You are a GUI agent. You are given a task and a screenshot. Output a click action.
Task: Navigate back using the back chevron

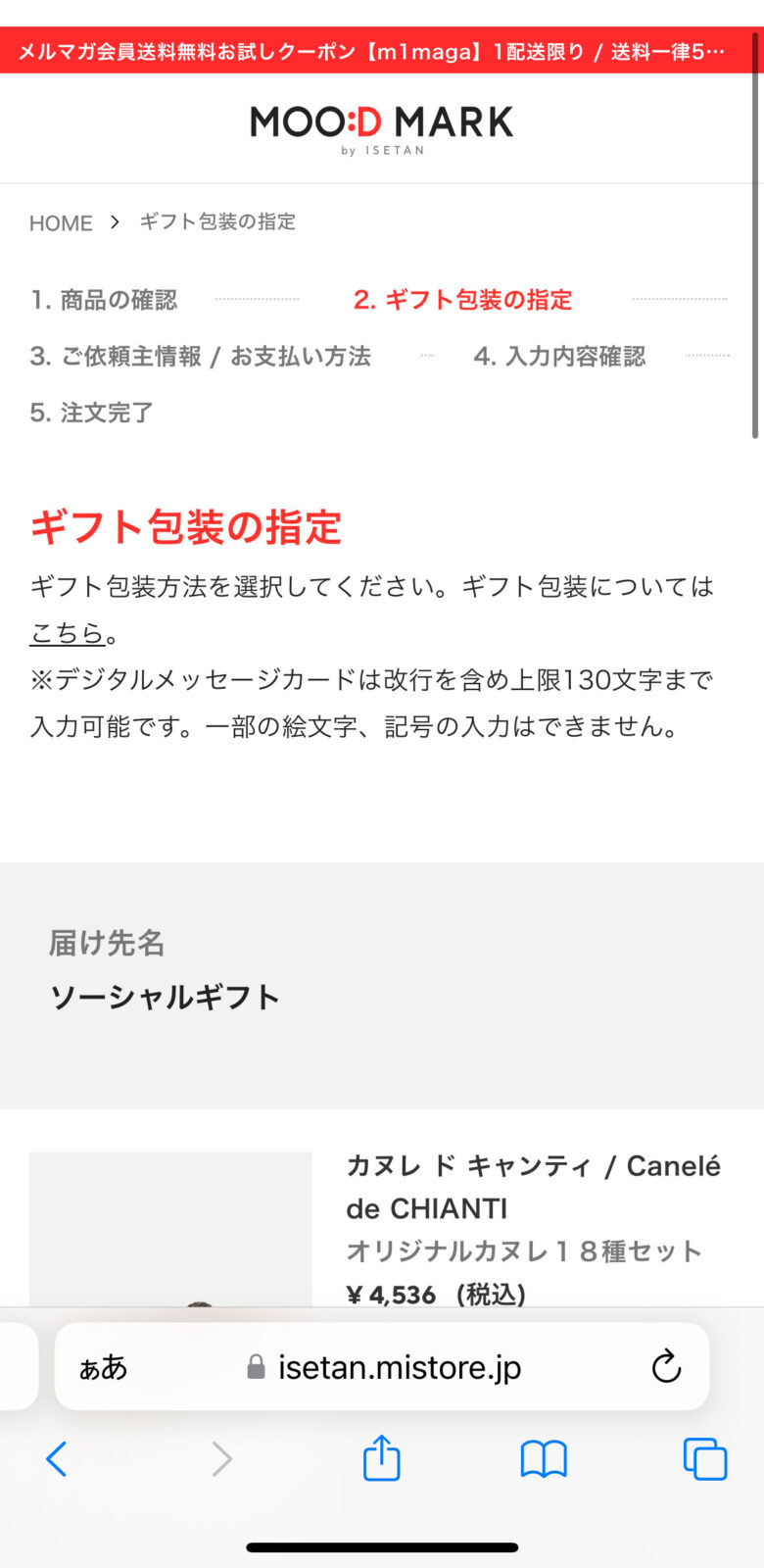56,1459
